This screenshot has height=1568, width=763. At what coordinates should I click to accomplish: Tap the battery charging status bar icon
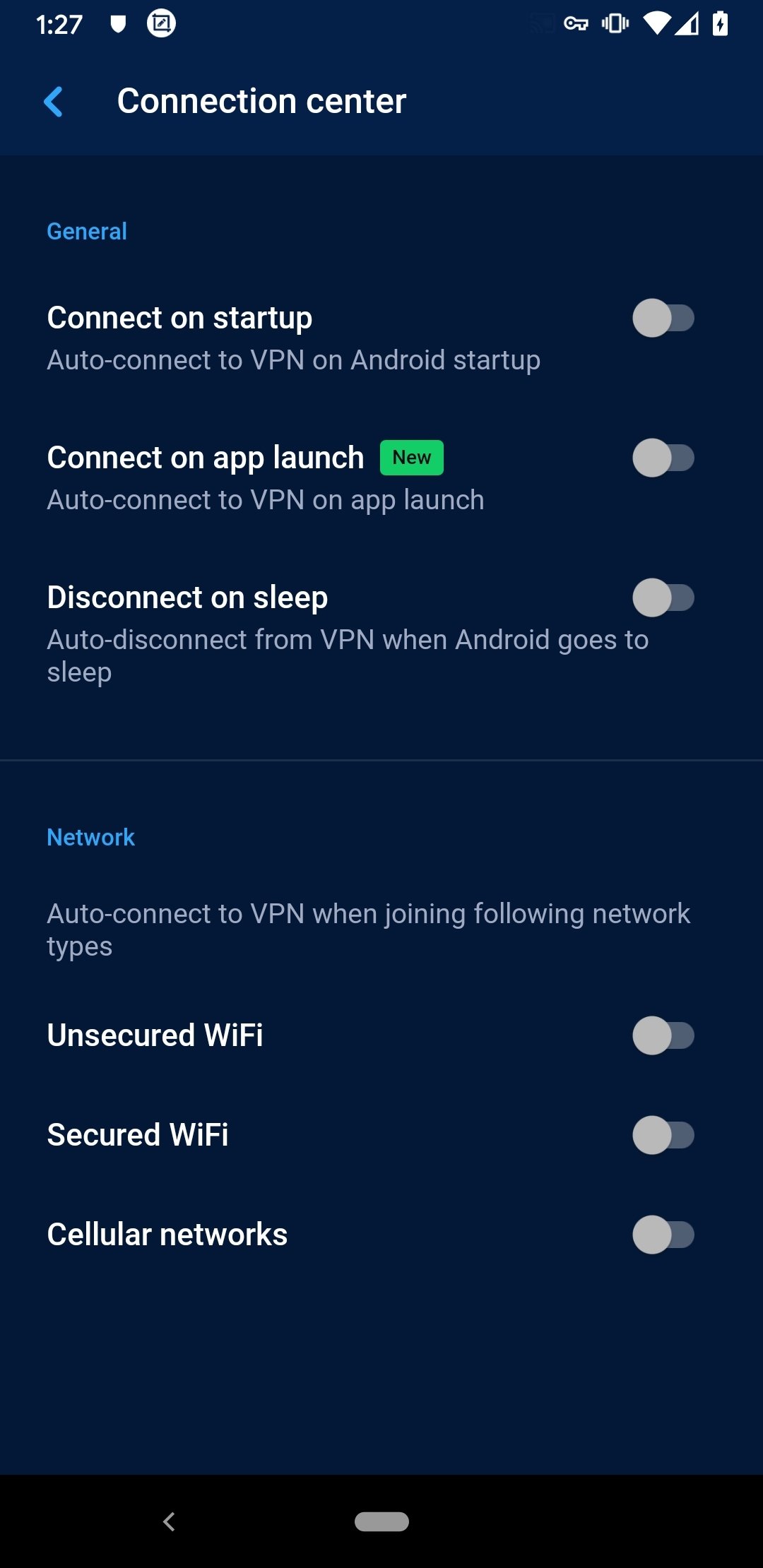[720, 23]
